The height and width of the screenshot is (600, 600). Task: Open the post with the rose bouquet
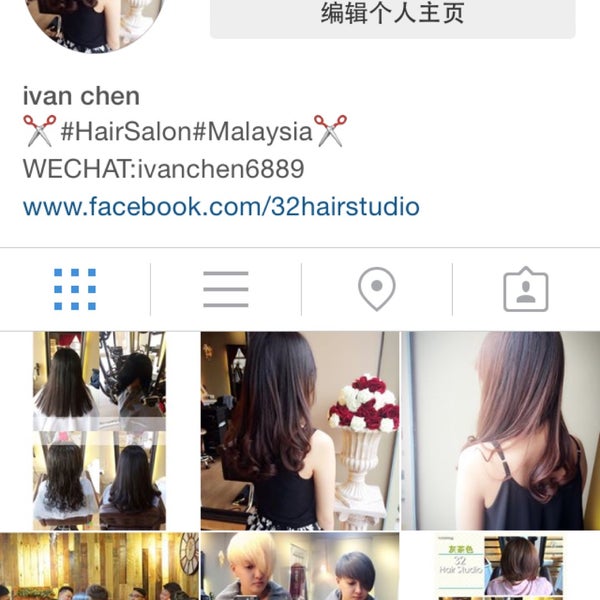pyautogui.click(x=299, y=430)
